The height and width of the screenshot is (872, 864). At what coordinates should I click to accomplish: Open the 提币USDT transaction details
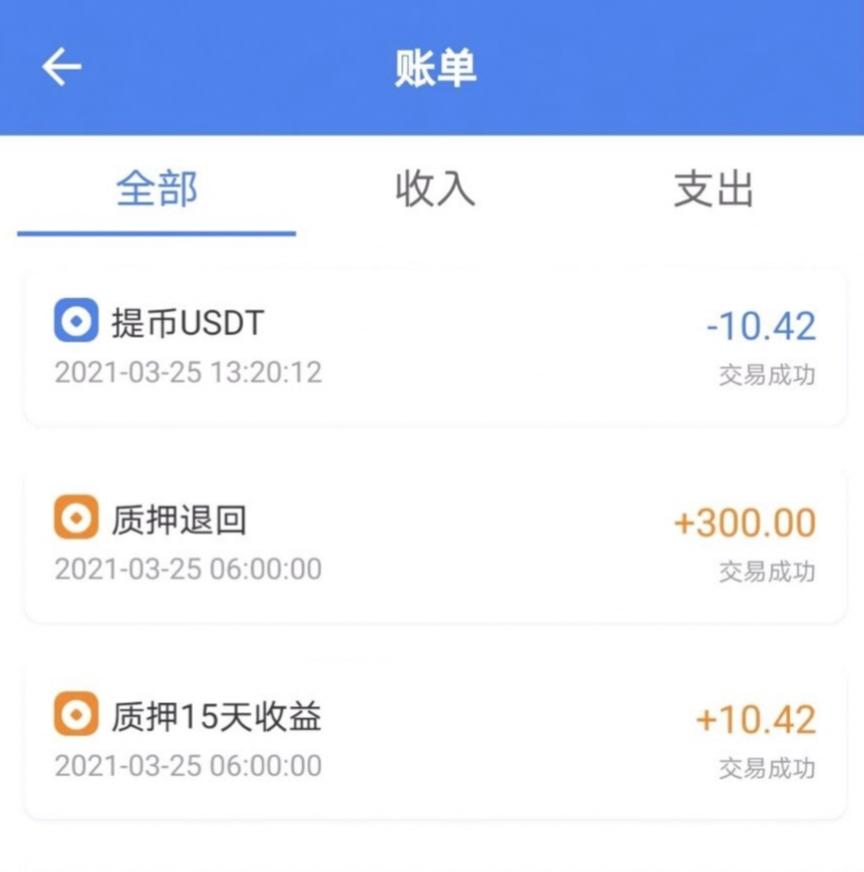(x=432, y=340)
